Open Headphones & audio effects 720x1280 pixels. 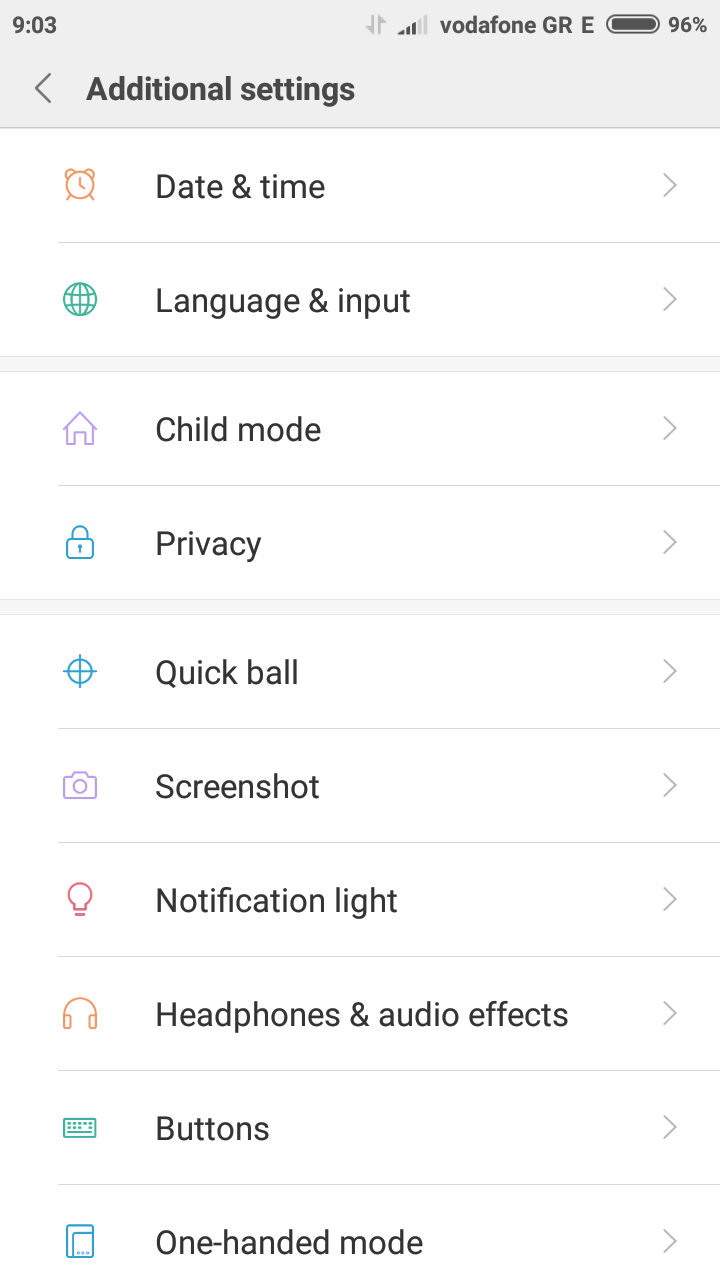click(360, 1014)
